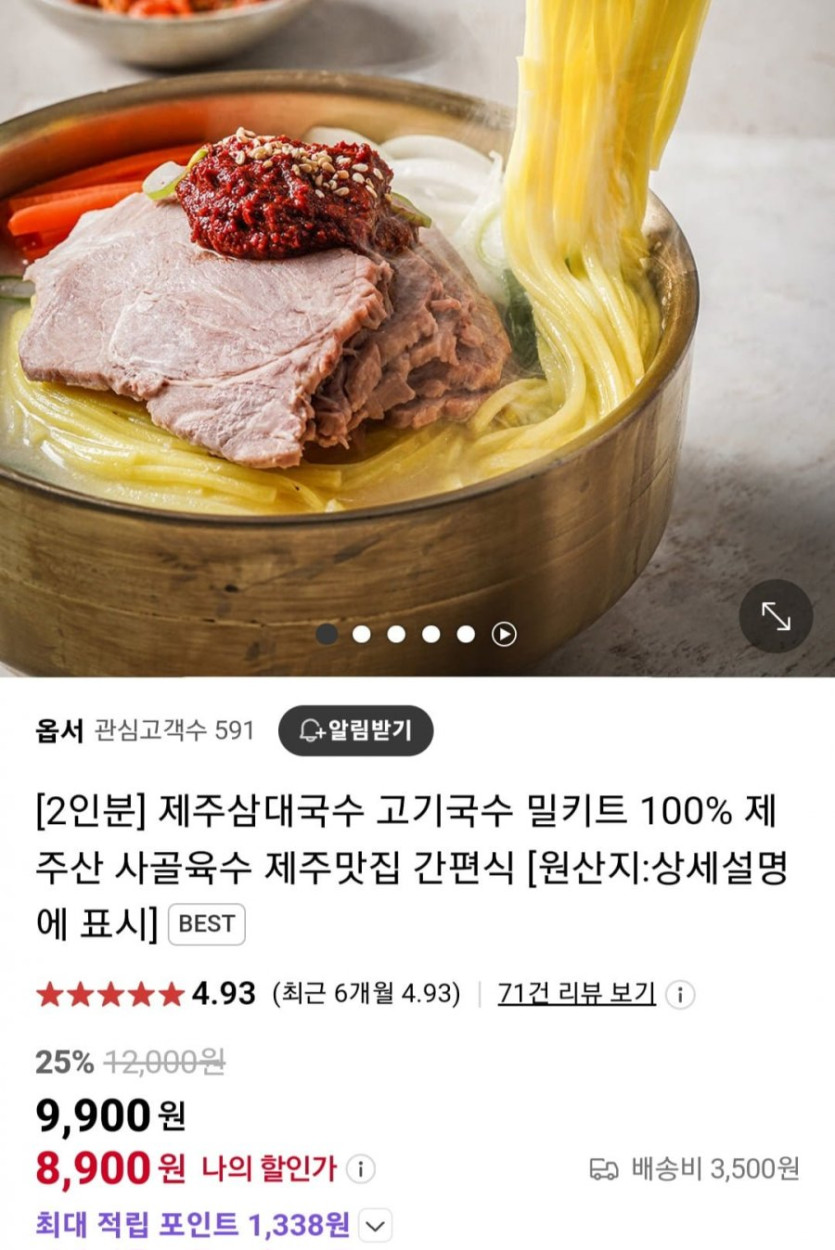835x1250 pixels.
Task: Tap the 알림받기 notification button
Action: pyautogui.click(x=355, y=730)
